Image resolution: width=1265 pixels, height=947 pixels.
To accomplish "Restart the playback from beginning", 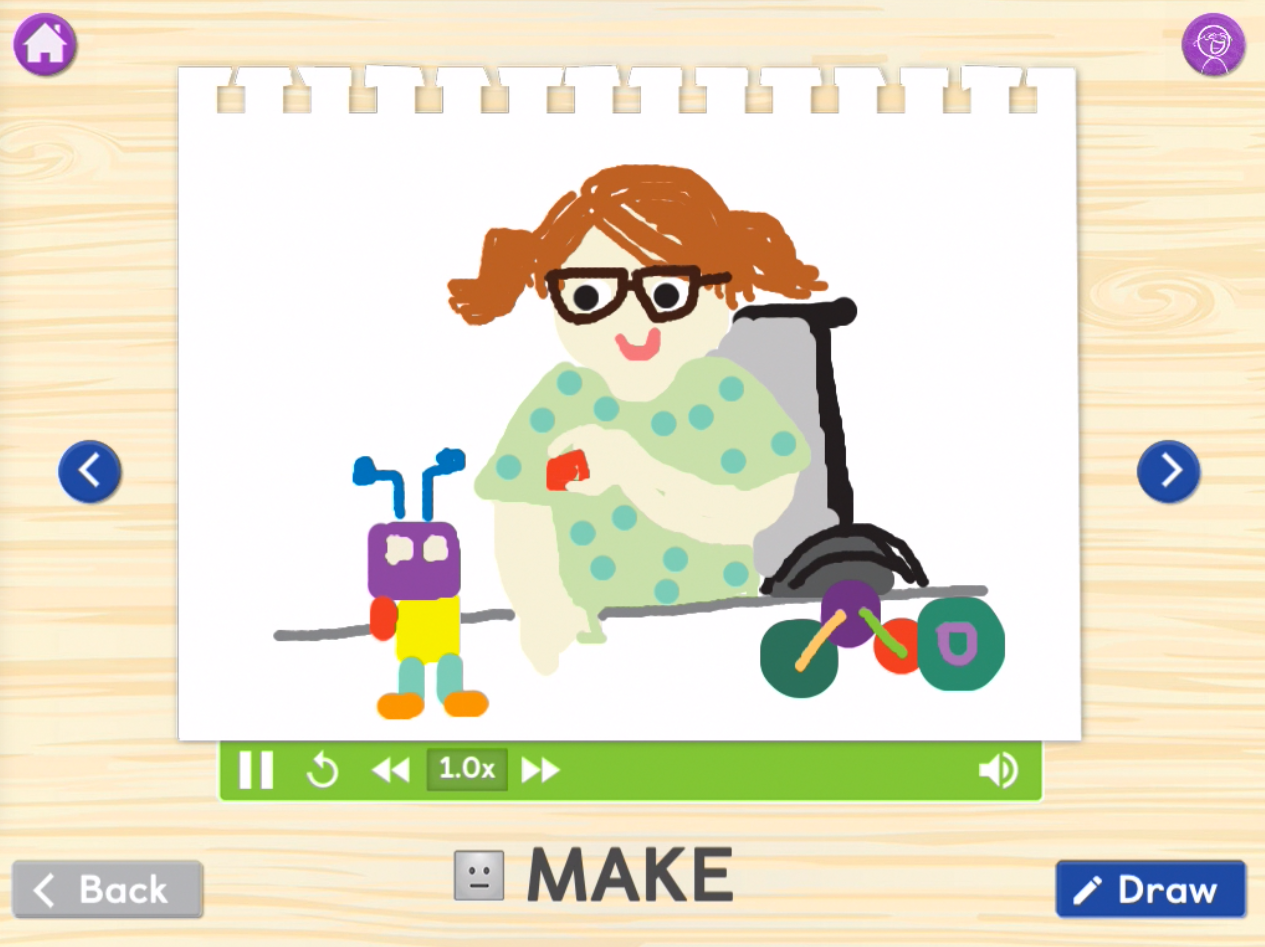I will point(323,770).
